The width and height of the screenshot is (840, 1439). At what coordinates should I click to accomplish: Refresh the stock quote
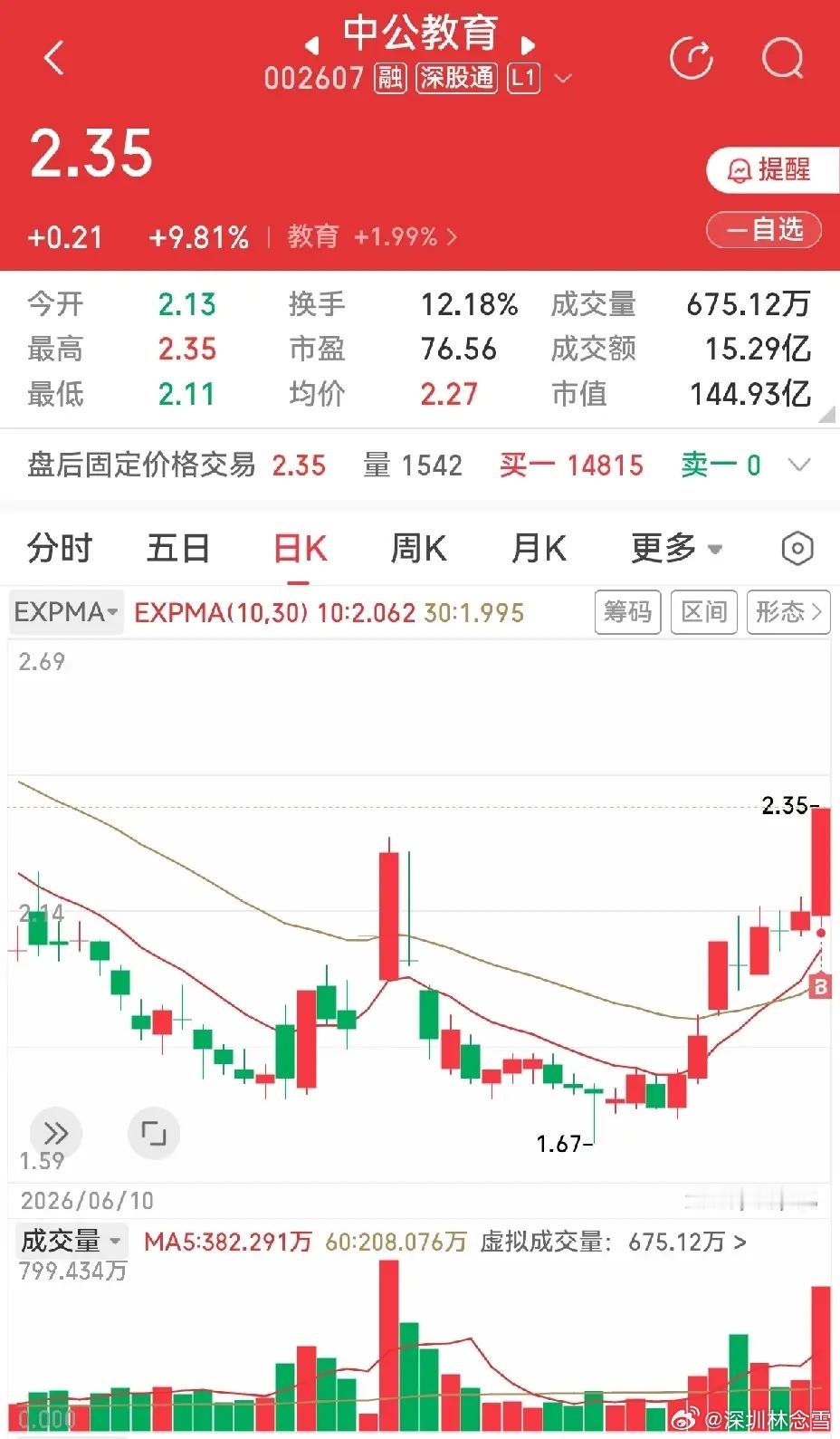(x=692, y=59)
